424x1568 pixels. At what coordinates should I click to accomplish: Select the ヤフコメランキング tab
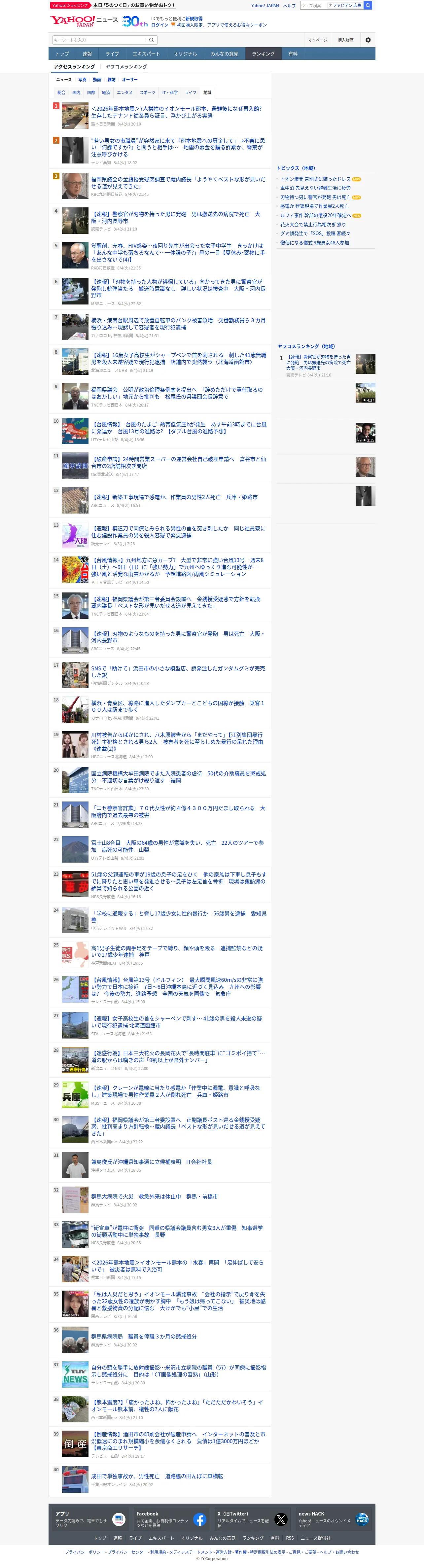[126, 66]
